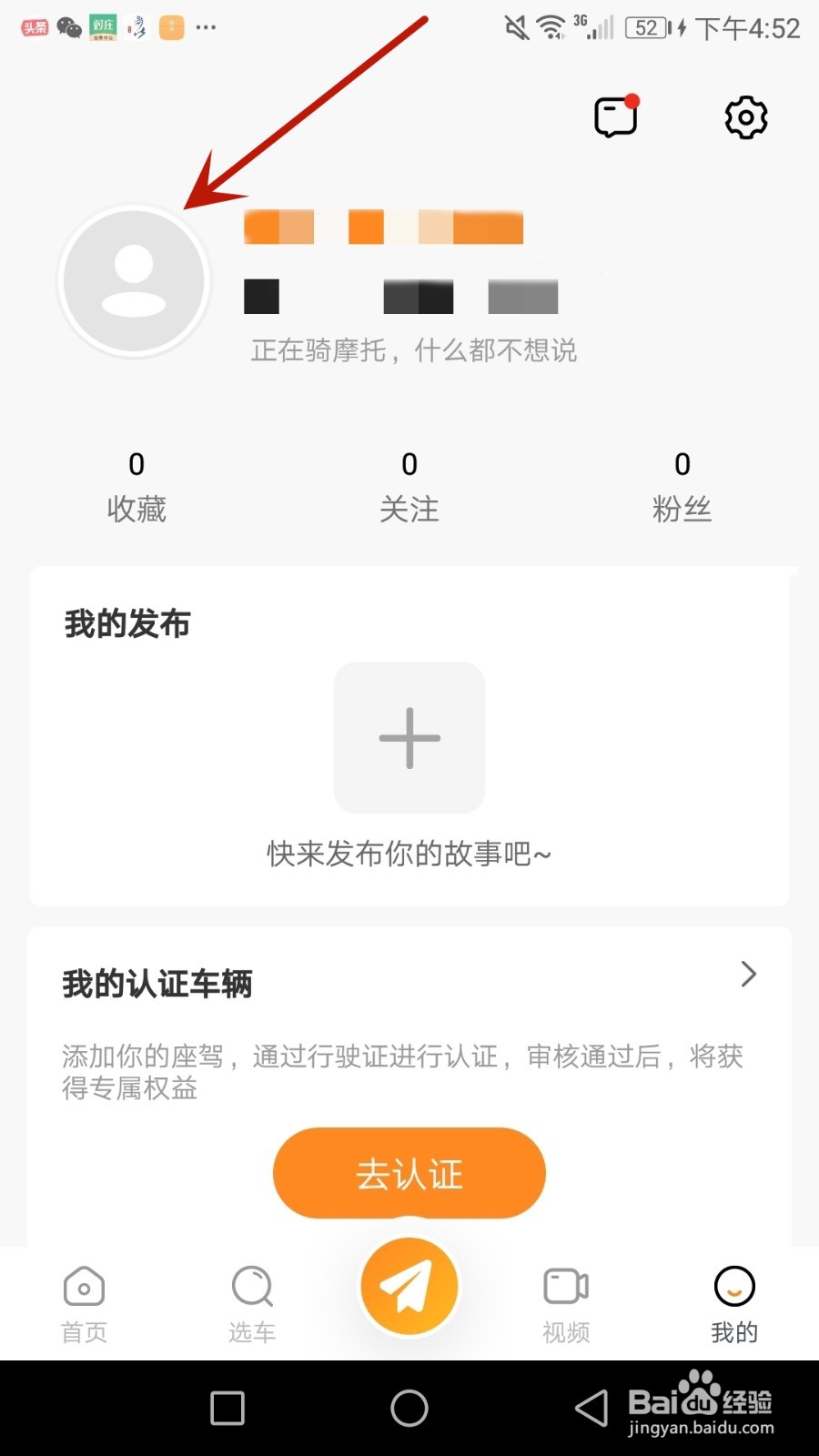Go to the system home screen

tap(409, 1408)
